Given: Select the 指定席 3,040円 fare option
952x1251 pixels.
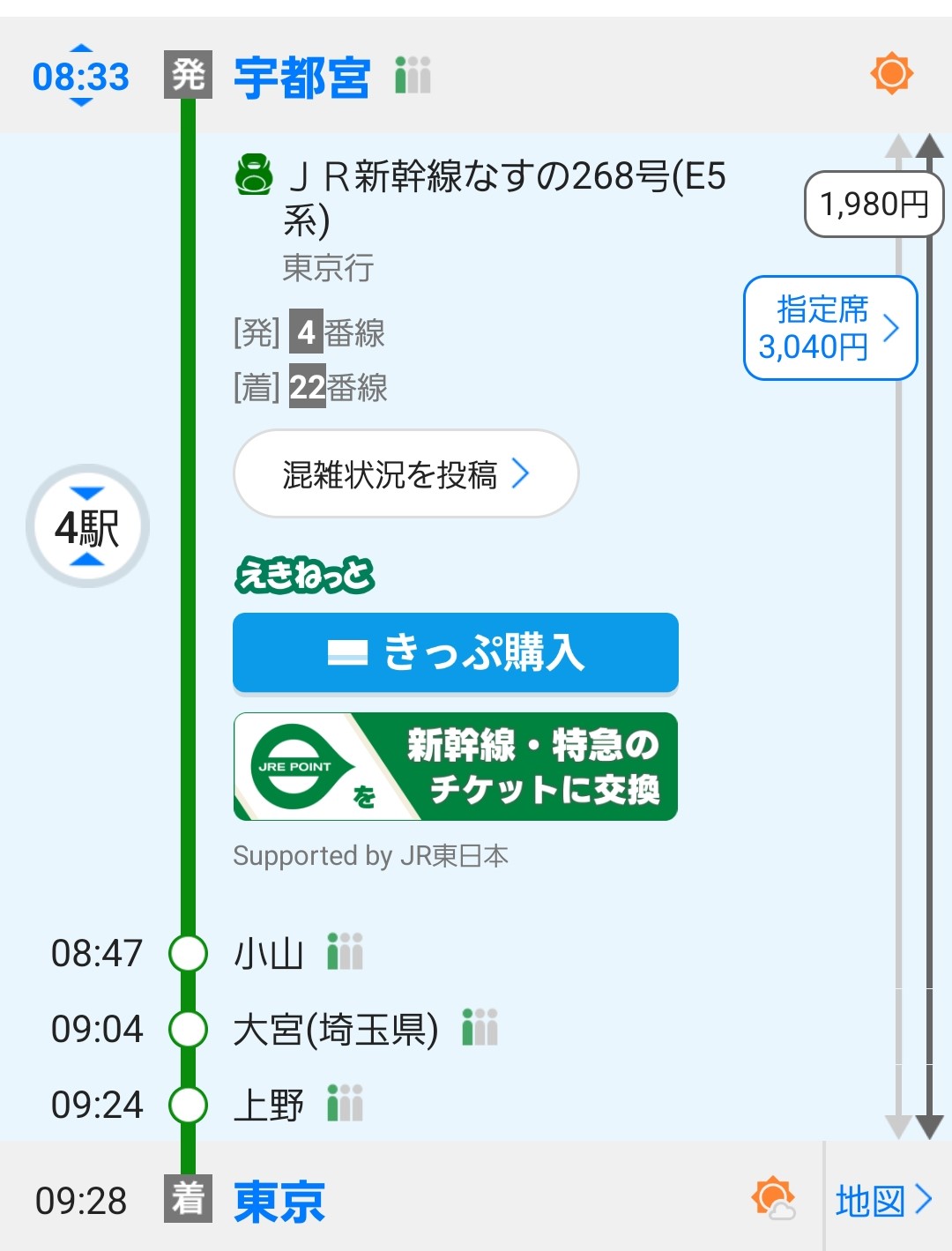Looking at the screenshot, I should coord(829,329).
